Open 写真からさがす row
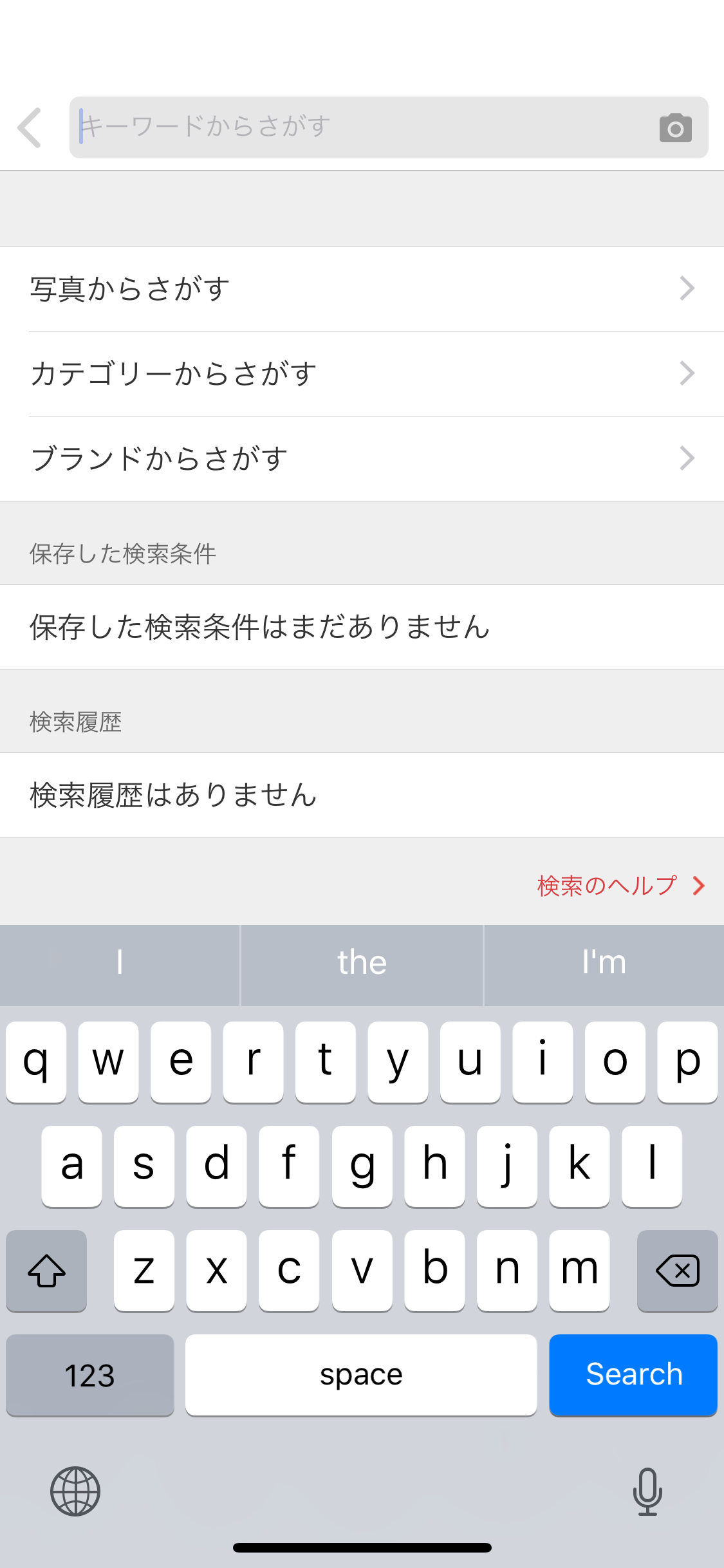The height and width of the screenshot is (1568, 724). pos(362,289)
